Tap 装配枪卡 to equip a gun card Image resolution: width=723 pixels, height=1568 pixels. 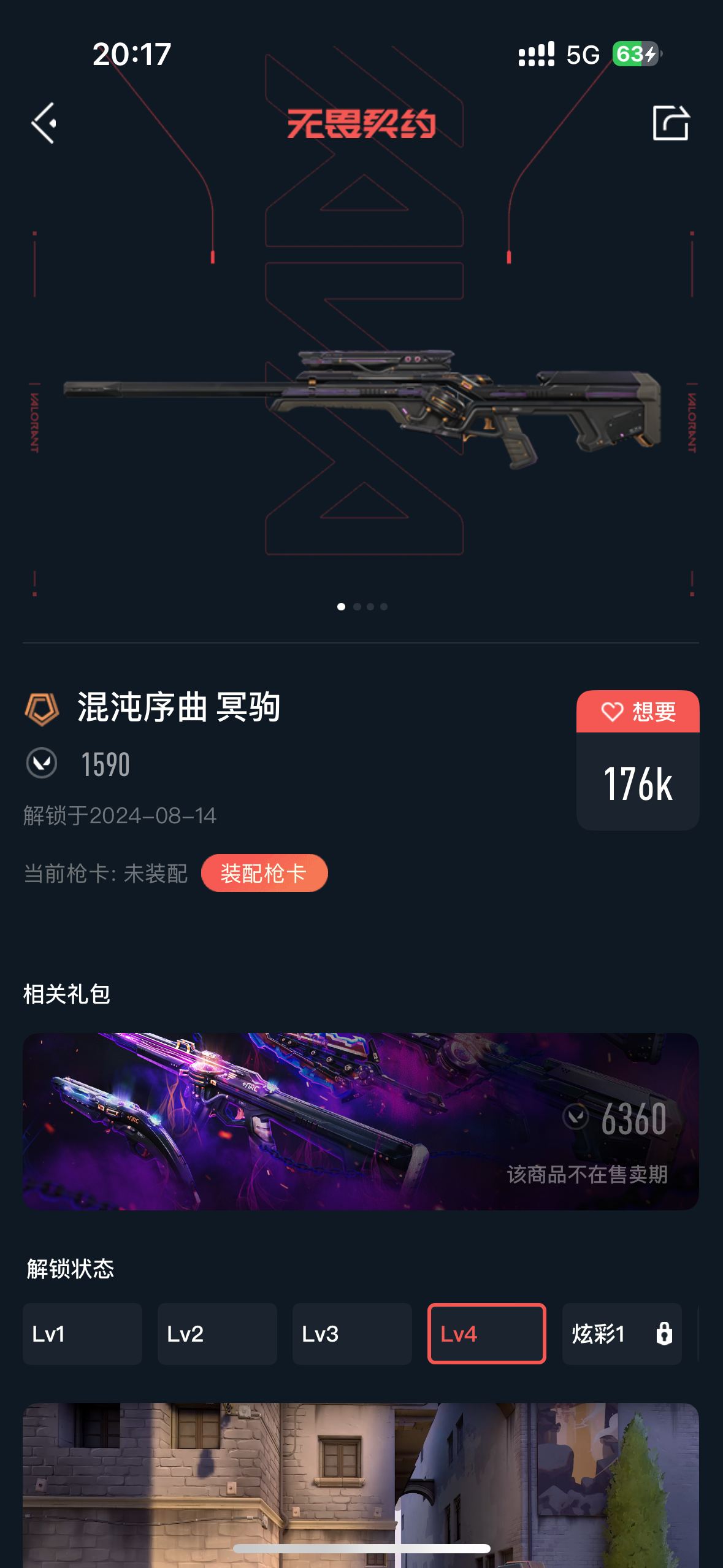pyautogui.click(x=264, y=873)
